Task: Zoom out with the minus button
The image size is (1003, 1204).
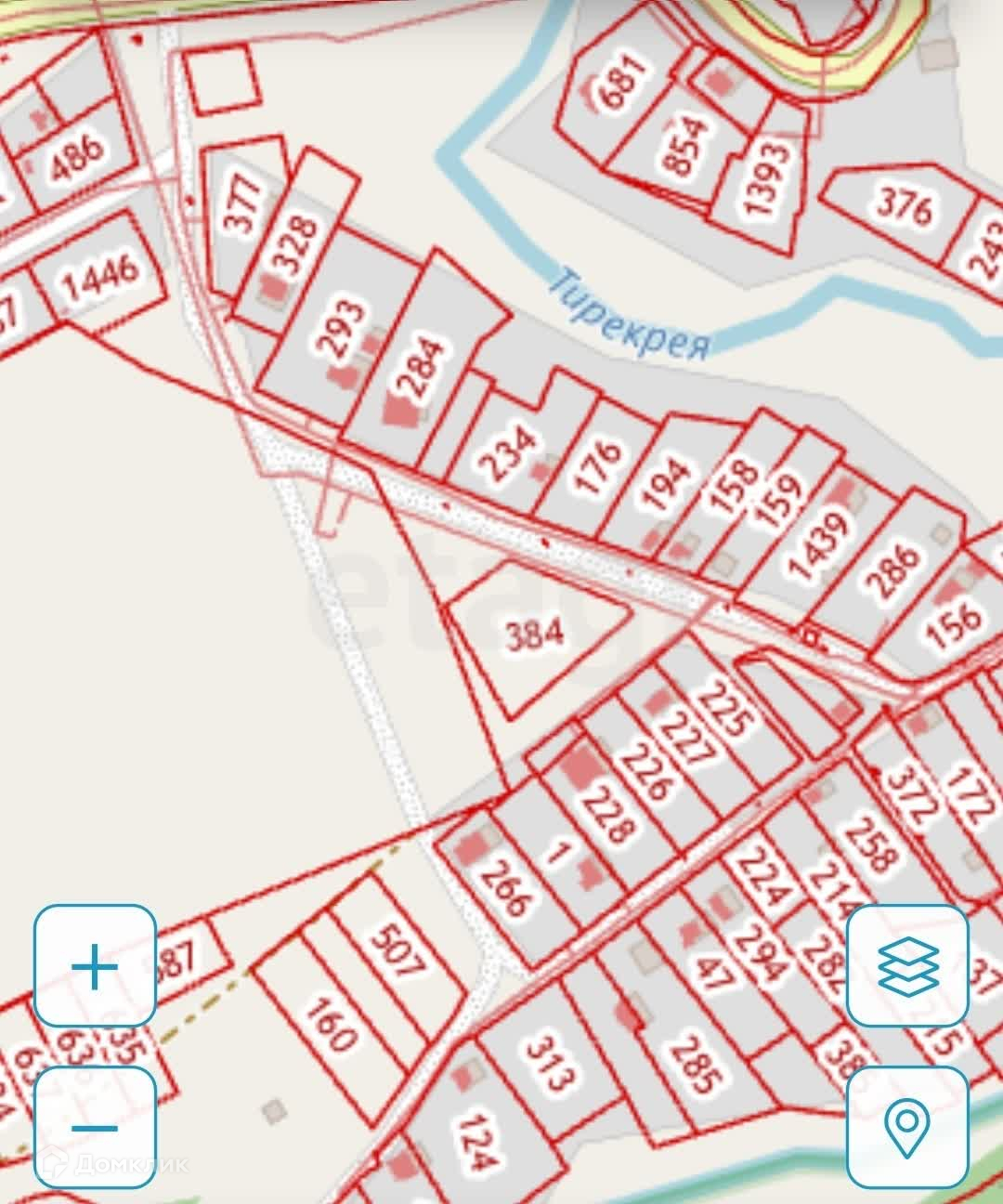Action: click(95, 1128)
